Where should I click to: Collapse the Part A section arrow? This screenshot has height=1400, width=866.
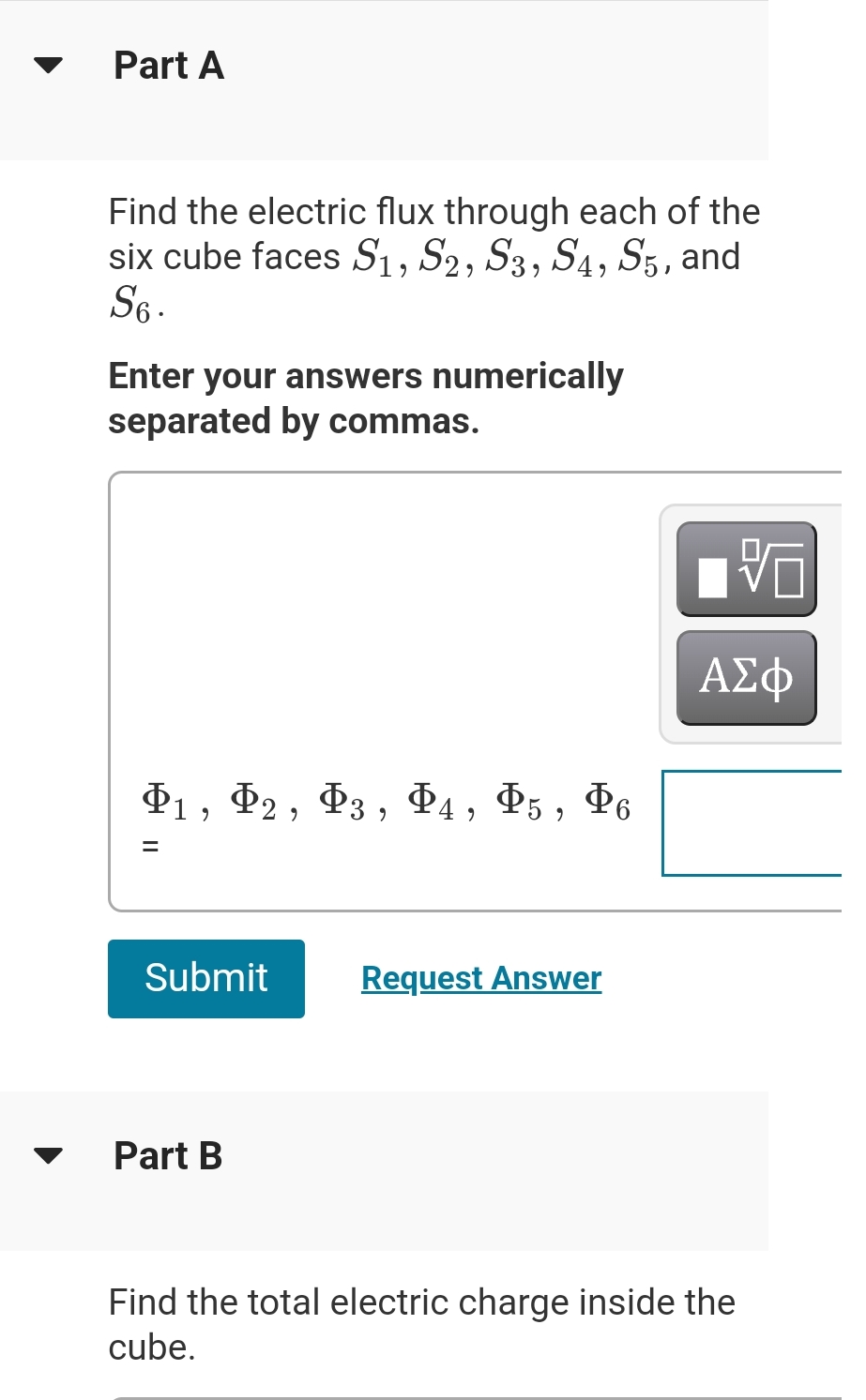coord(48,66)
